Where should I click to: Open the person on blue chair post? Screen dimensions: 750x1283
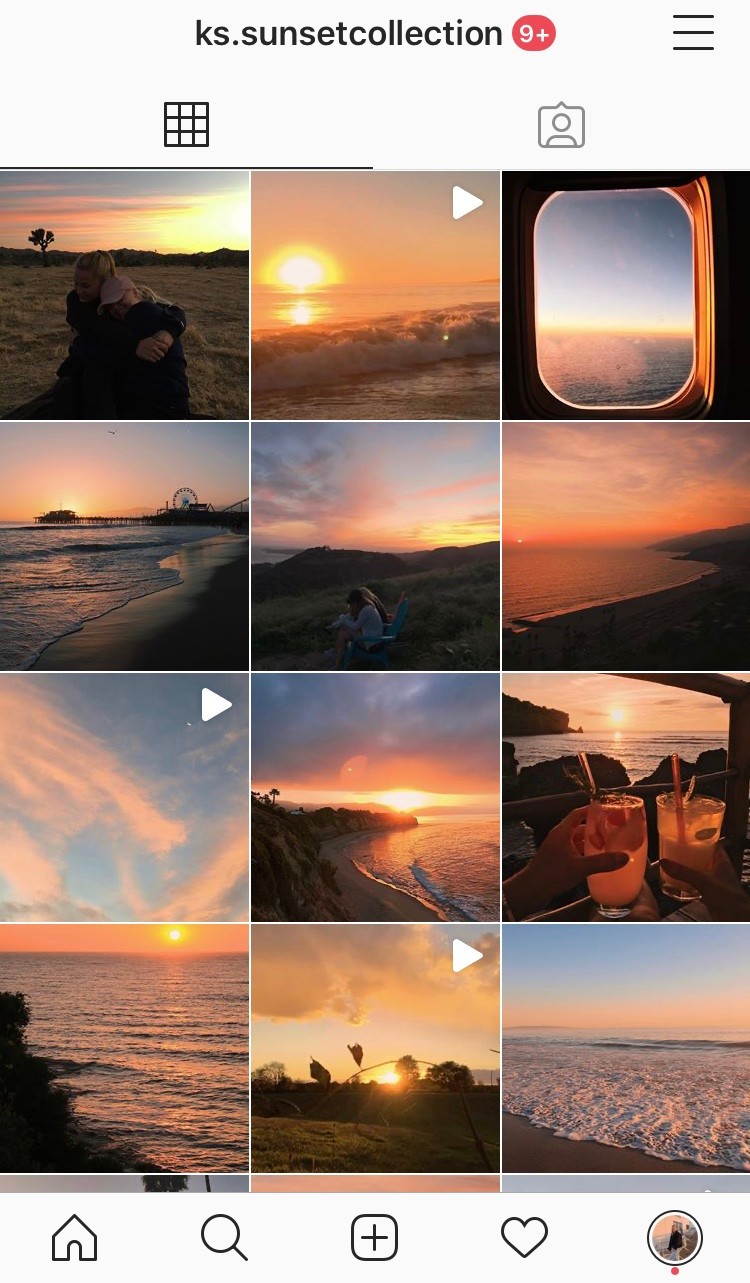(x=375, y=546)
